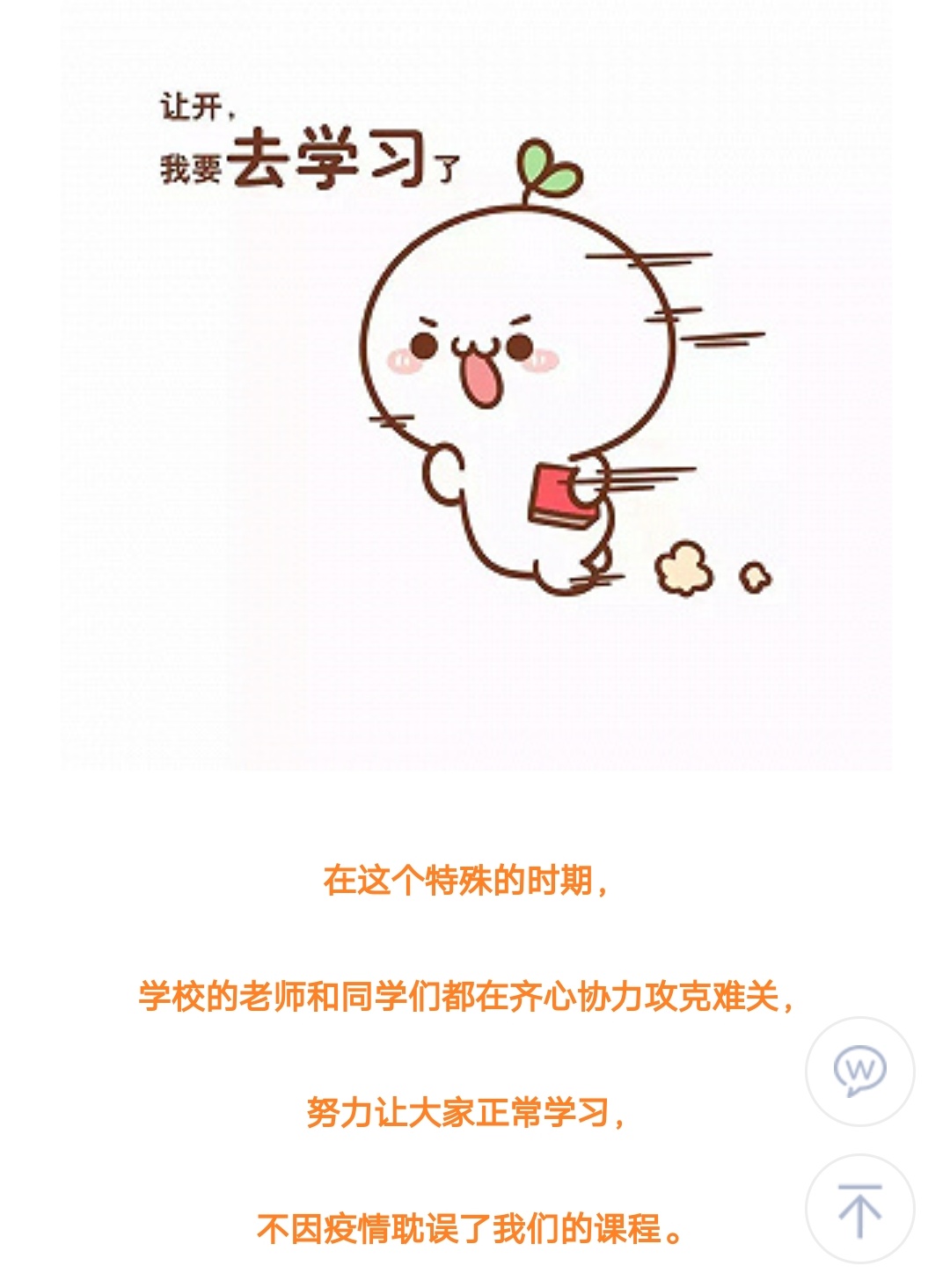Image resolution: width=950 pixels, height=1288 pixels.
Task: Jump back to top of the article
Action: click(859, 1210)
